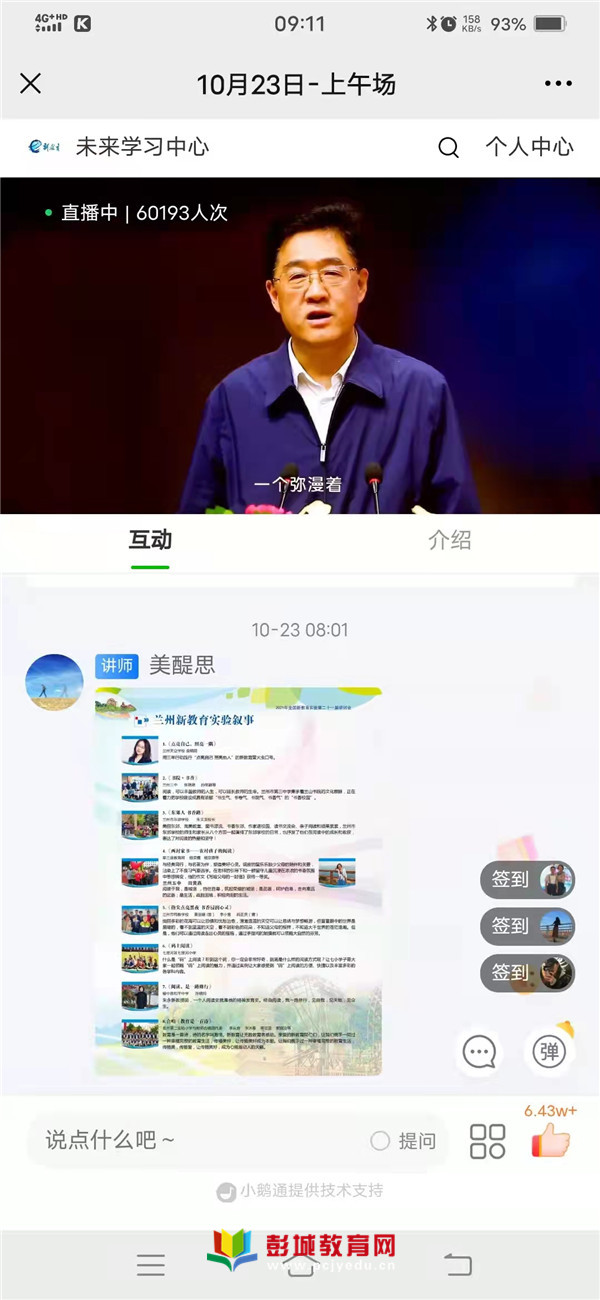The width and height of the screenshot is (600, 1300).
Task: Open the three-dot overflow menu
Action: pos(558,84)
